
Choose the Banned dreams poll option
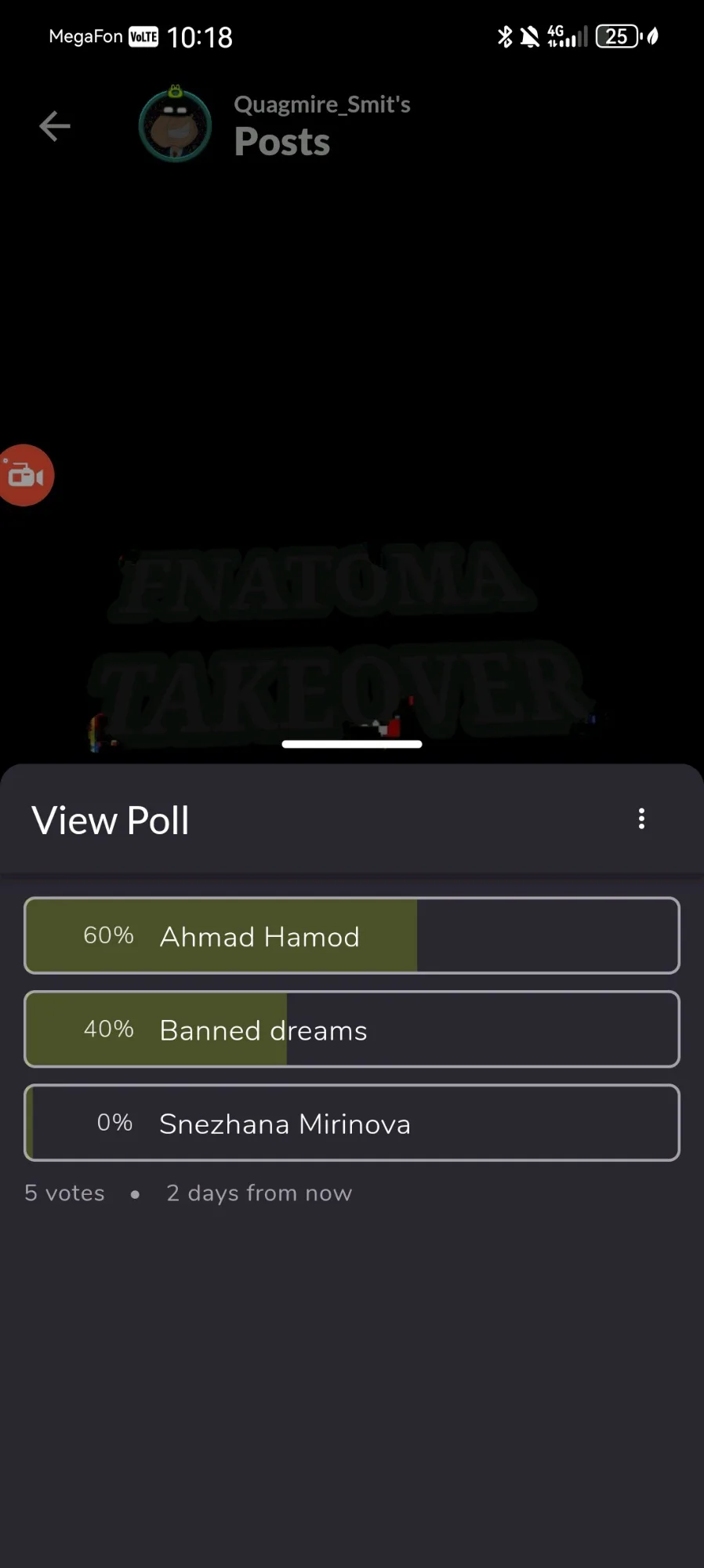click(352, 1029)
